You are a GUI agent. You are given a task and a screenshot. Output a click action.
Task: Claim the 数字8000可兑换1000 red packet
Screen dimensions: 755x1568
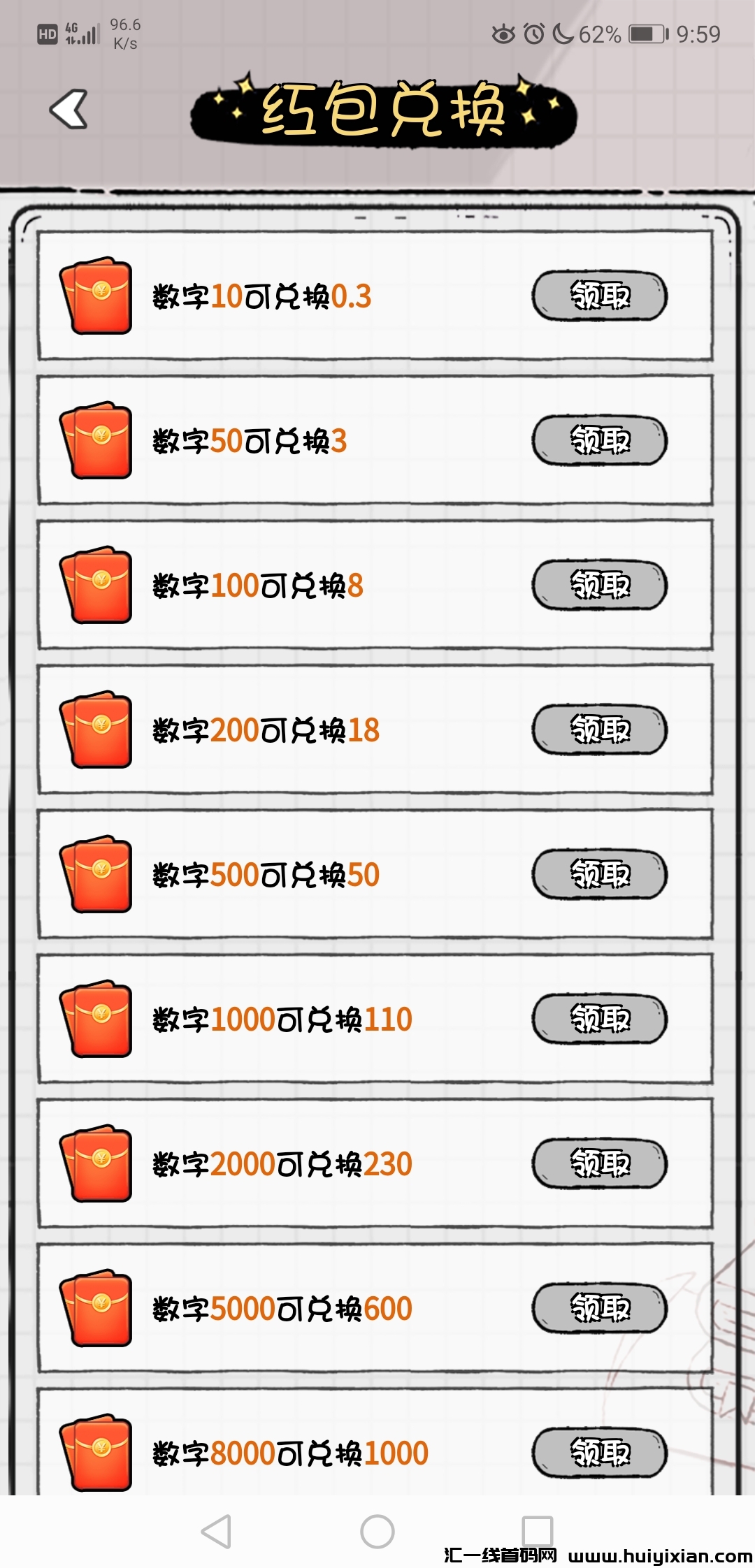tap(600, 1453)
